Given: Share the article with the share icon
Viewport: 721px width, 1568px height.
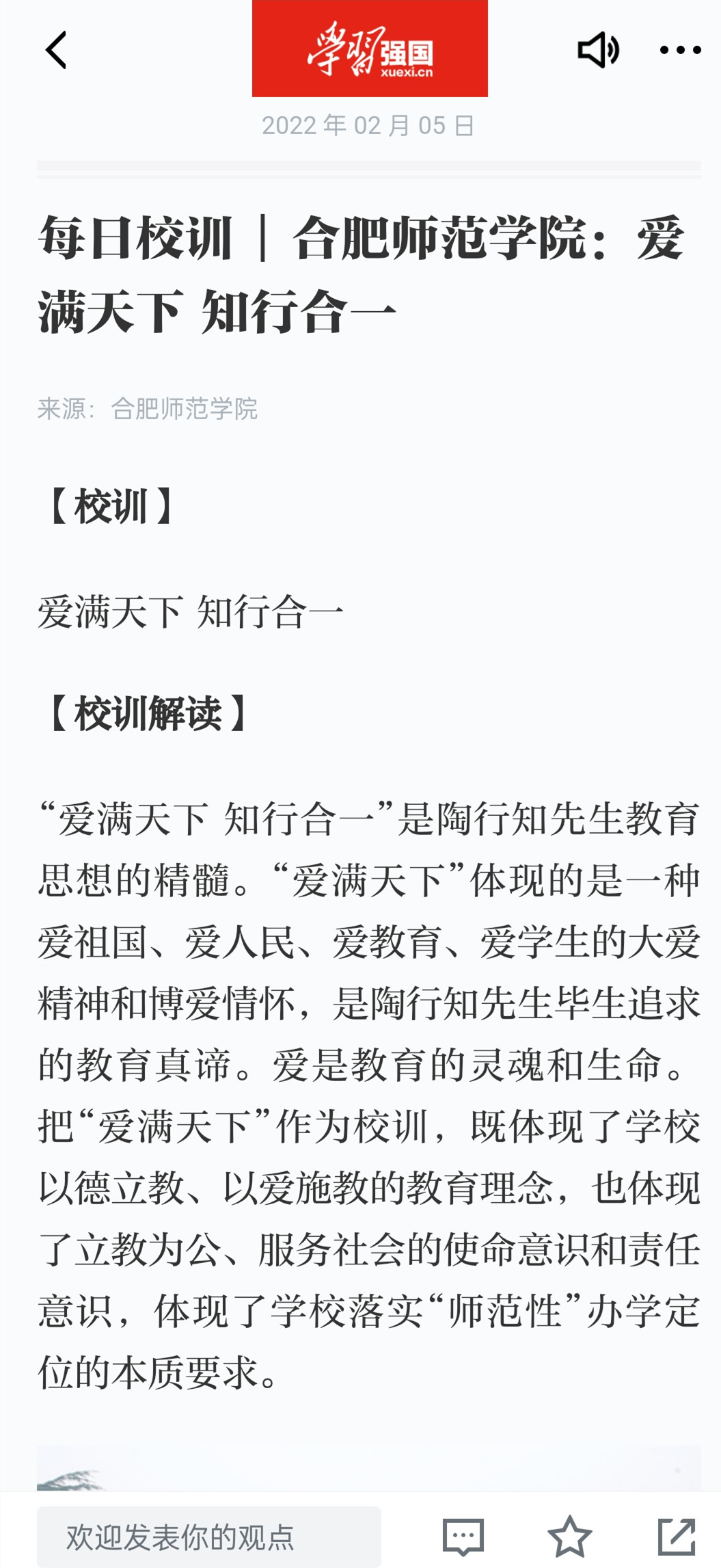Looking at the screenshot, I should tap(676, 1537).
